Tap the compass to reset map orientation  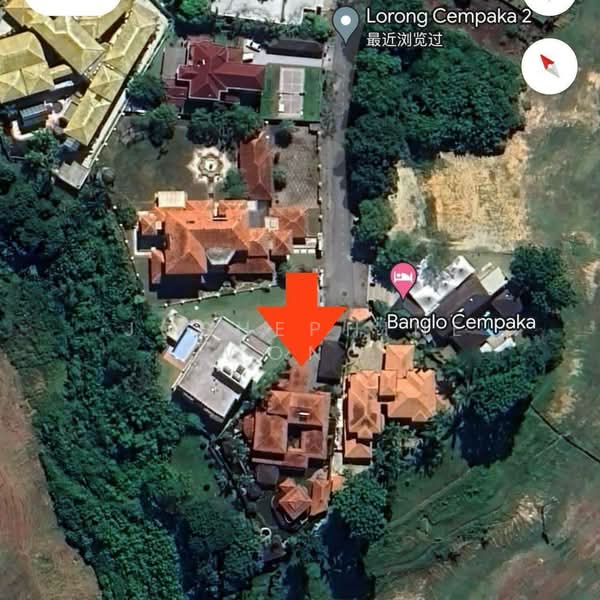coord(549,66)
